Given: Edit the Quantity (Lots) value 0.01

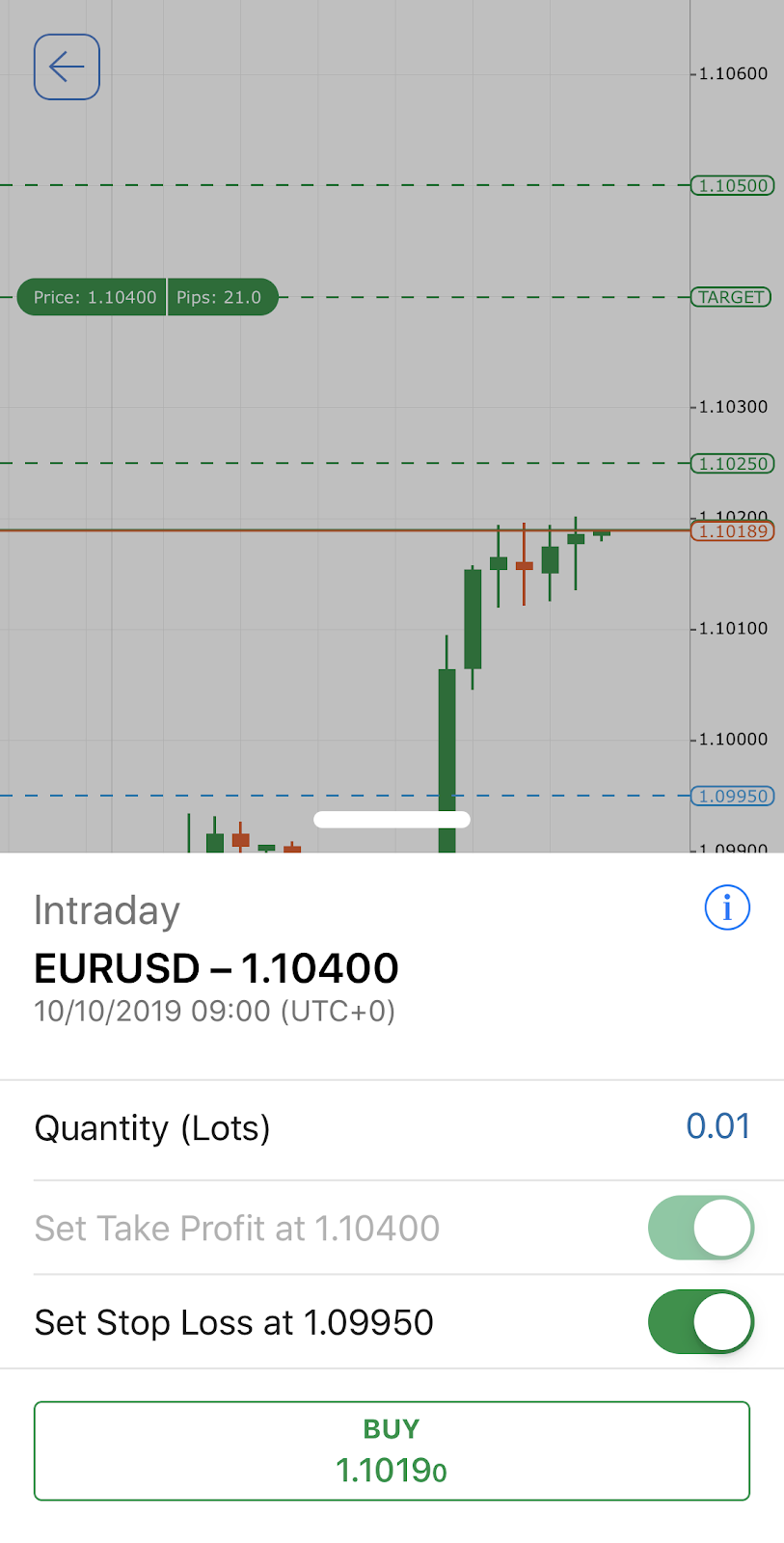Looking at the screenshot, I should pos(717,1126).
